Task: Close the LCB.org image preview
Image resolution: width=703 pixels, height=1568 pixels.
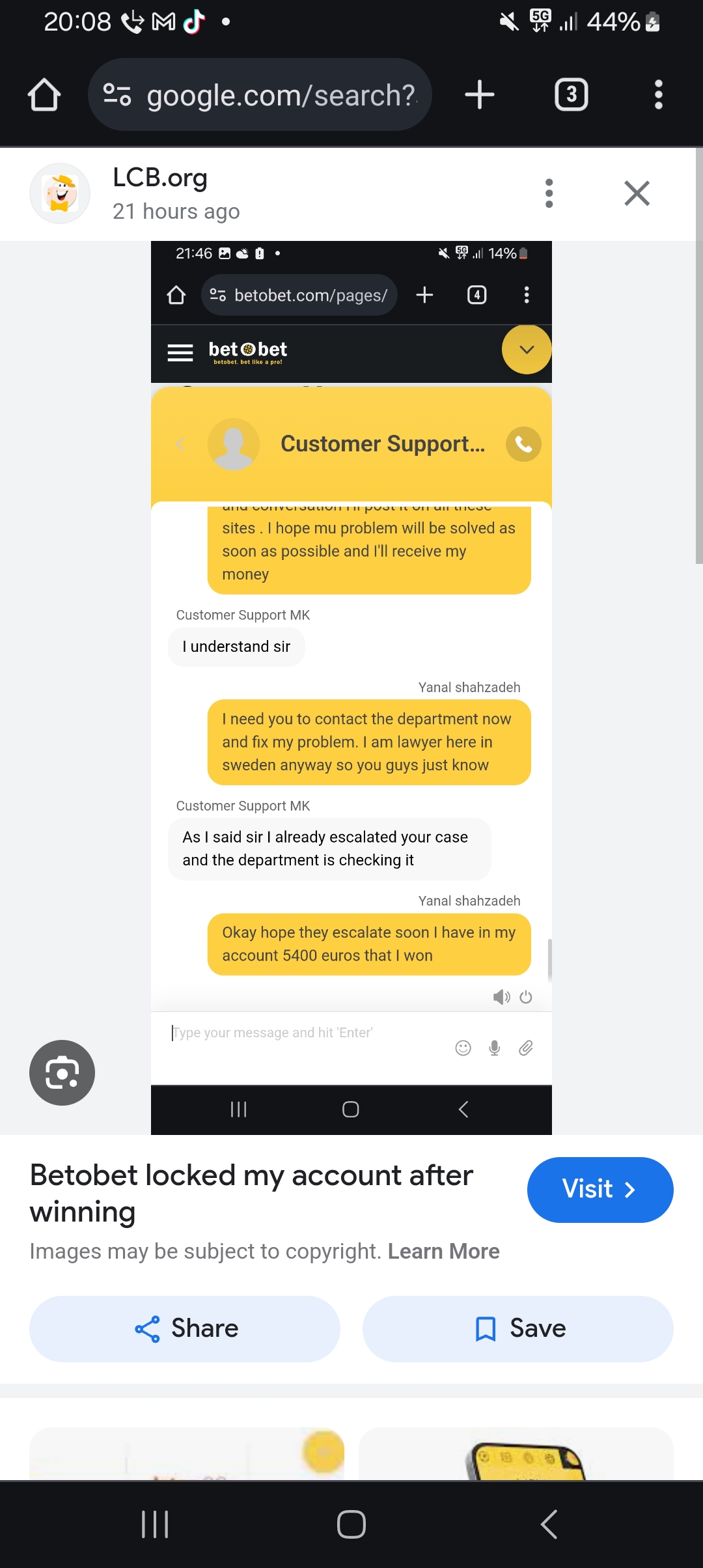Action: [637, 193]
